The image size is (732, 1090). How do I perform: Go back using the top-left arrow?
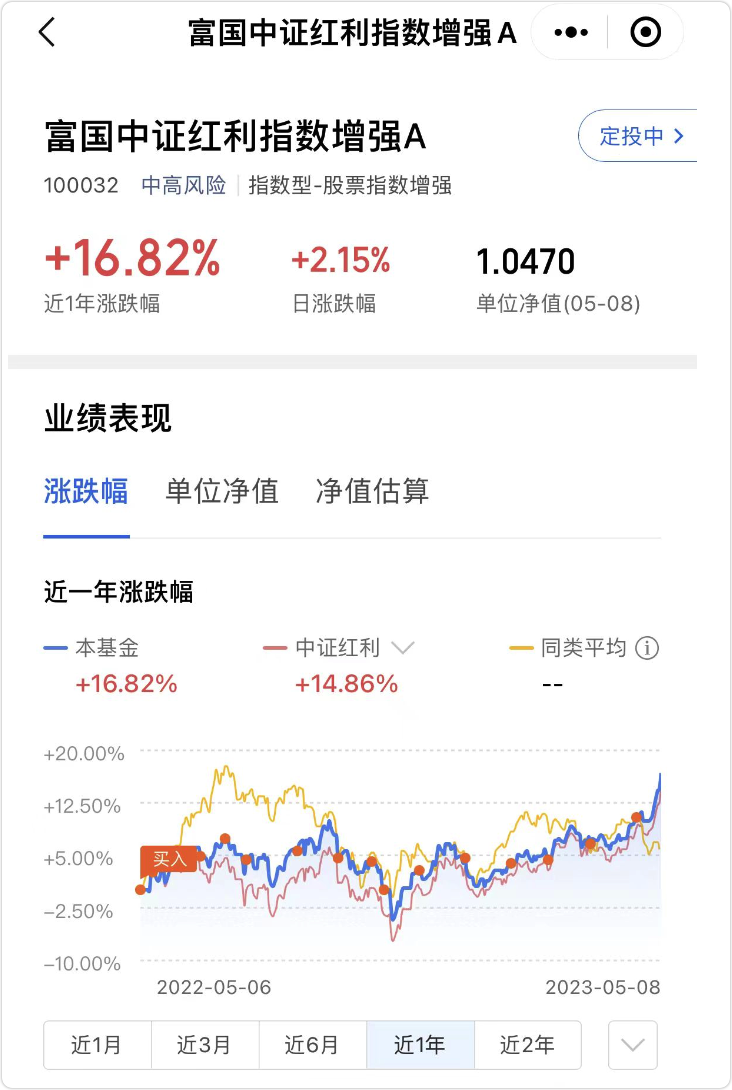pos(47,33)
